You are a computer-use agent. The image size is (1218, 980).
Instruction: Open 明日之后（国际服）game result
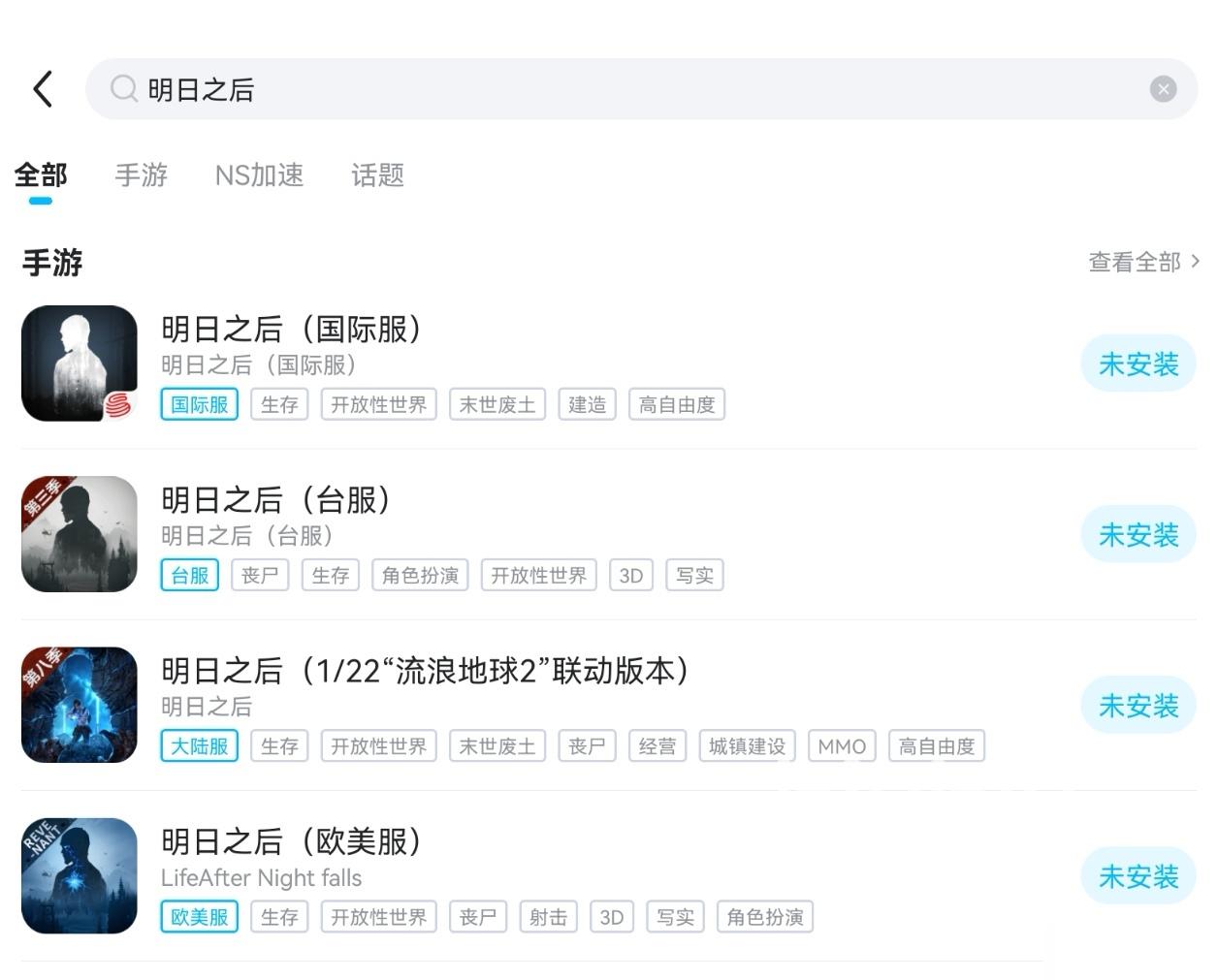[291, 330]
